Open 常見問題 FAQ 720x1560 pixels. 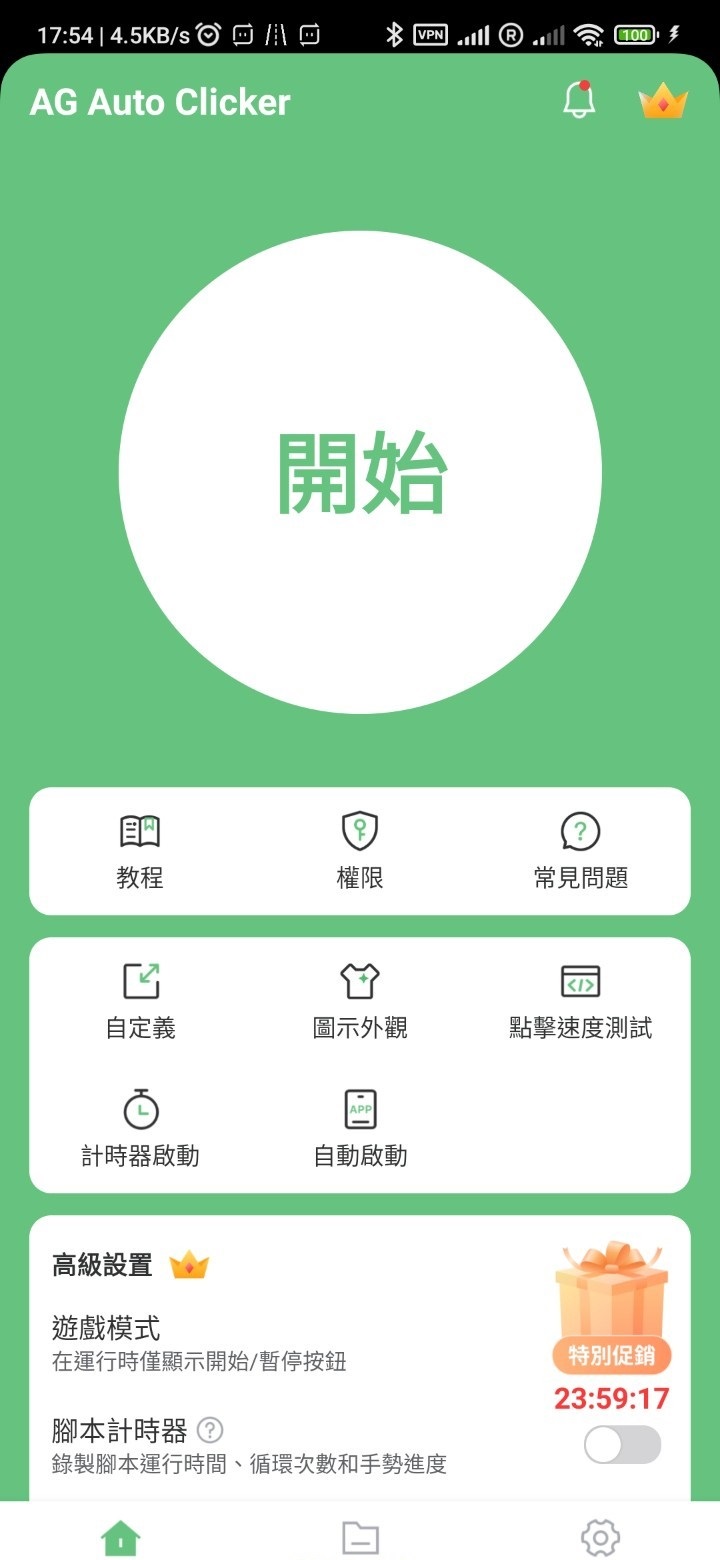580,851
